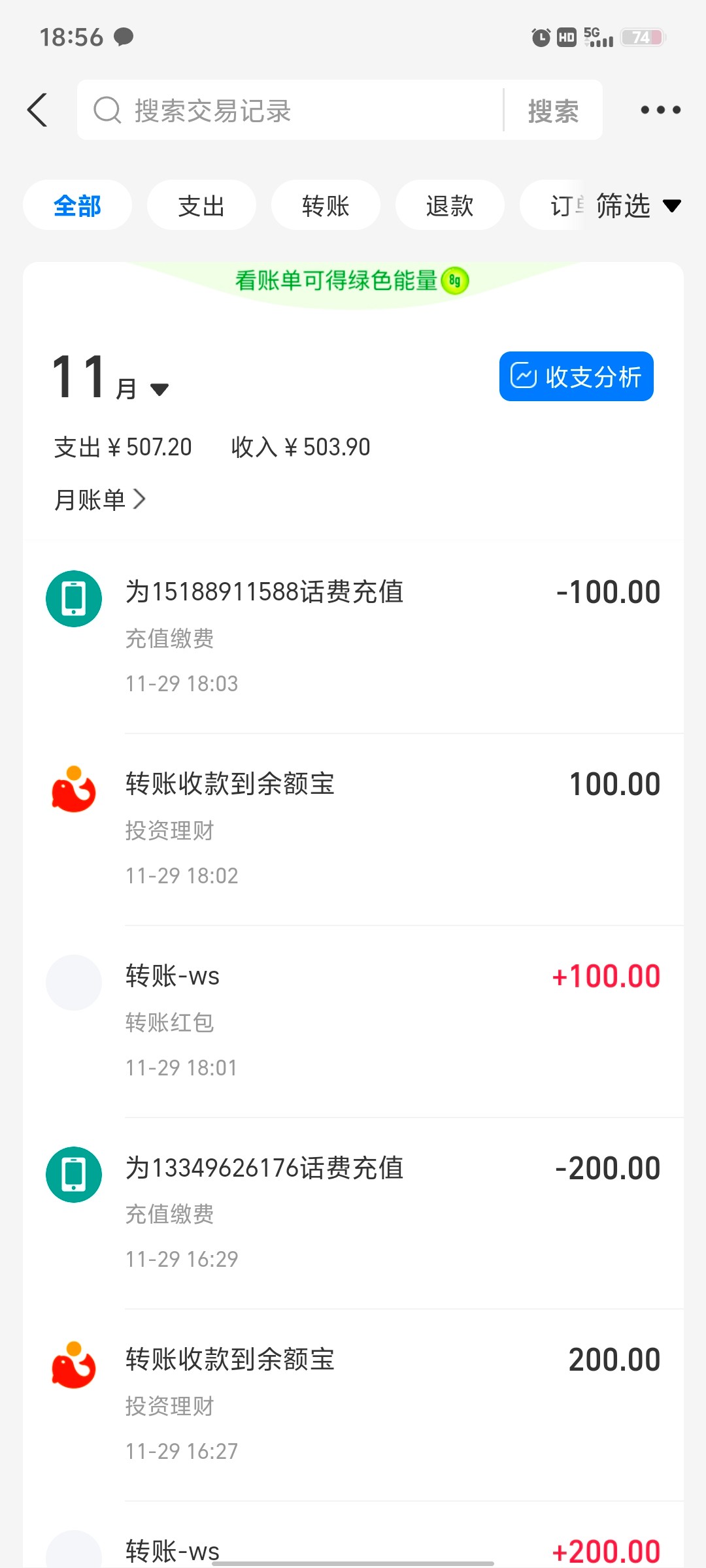The height and width of the screenshot is (1568, 706).
Task: Open the 月账单 monthly statement
Action: [99, 500]
